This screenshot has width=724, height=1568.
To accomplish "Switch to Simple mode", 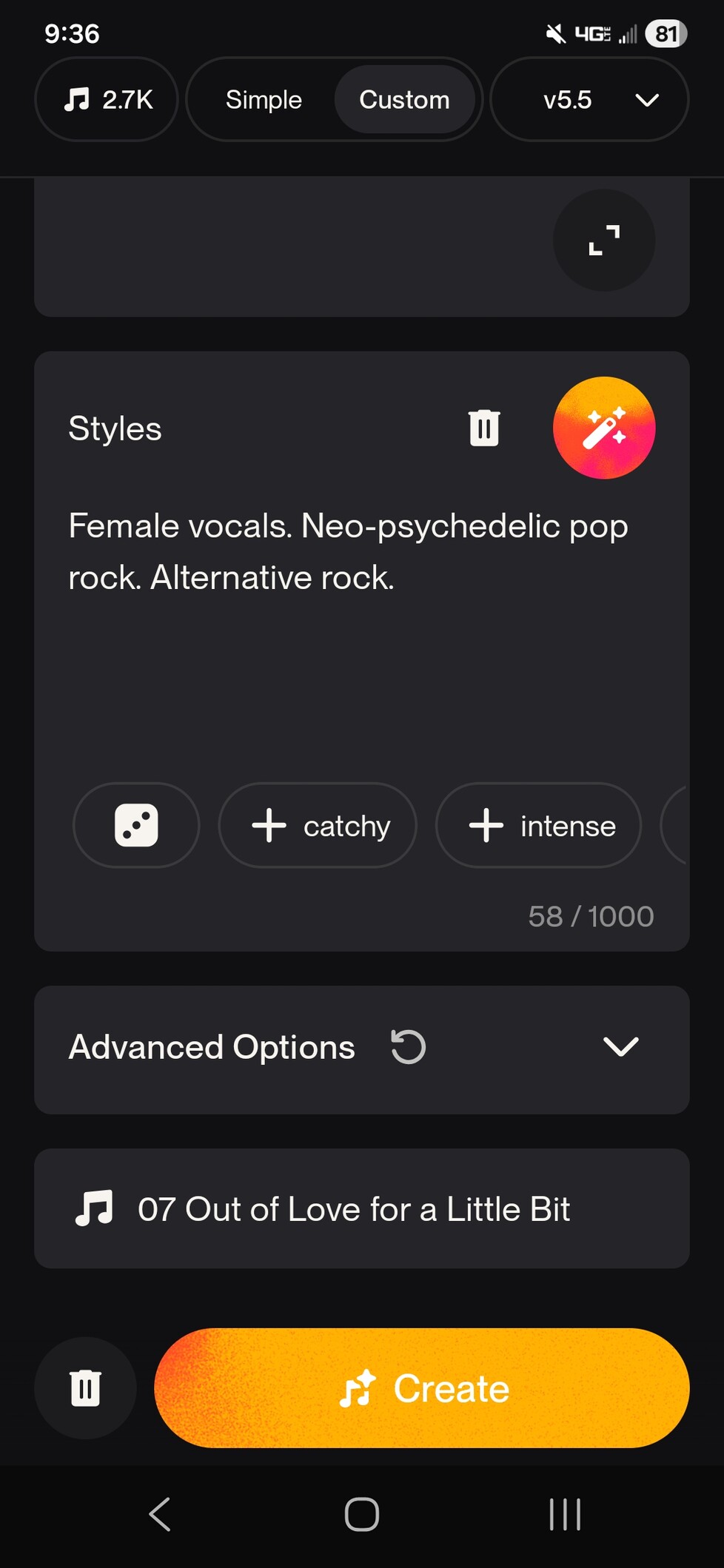I will point(264,99).
